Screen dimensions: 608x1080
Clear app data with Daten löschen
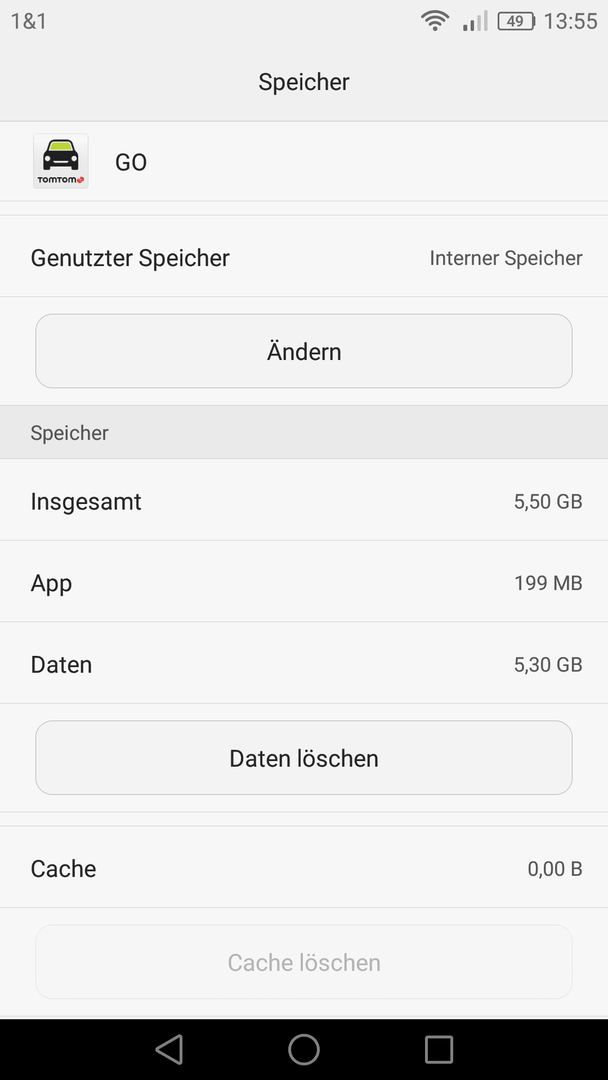click(x=304, y=758)
